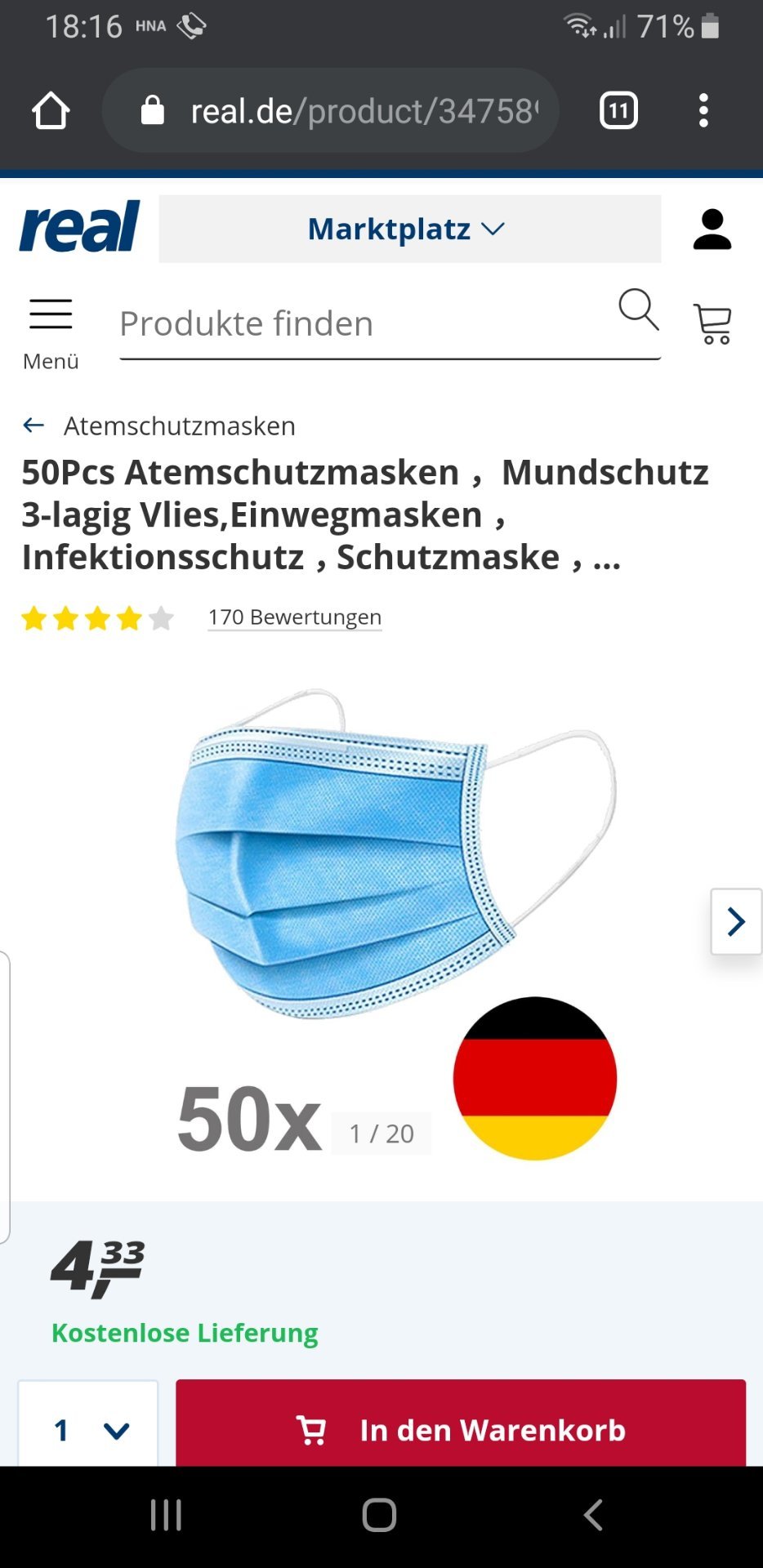Tap the system back button
The height and width of the screenshot is (1568, 763).
(593, 1515)
